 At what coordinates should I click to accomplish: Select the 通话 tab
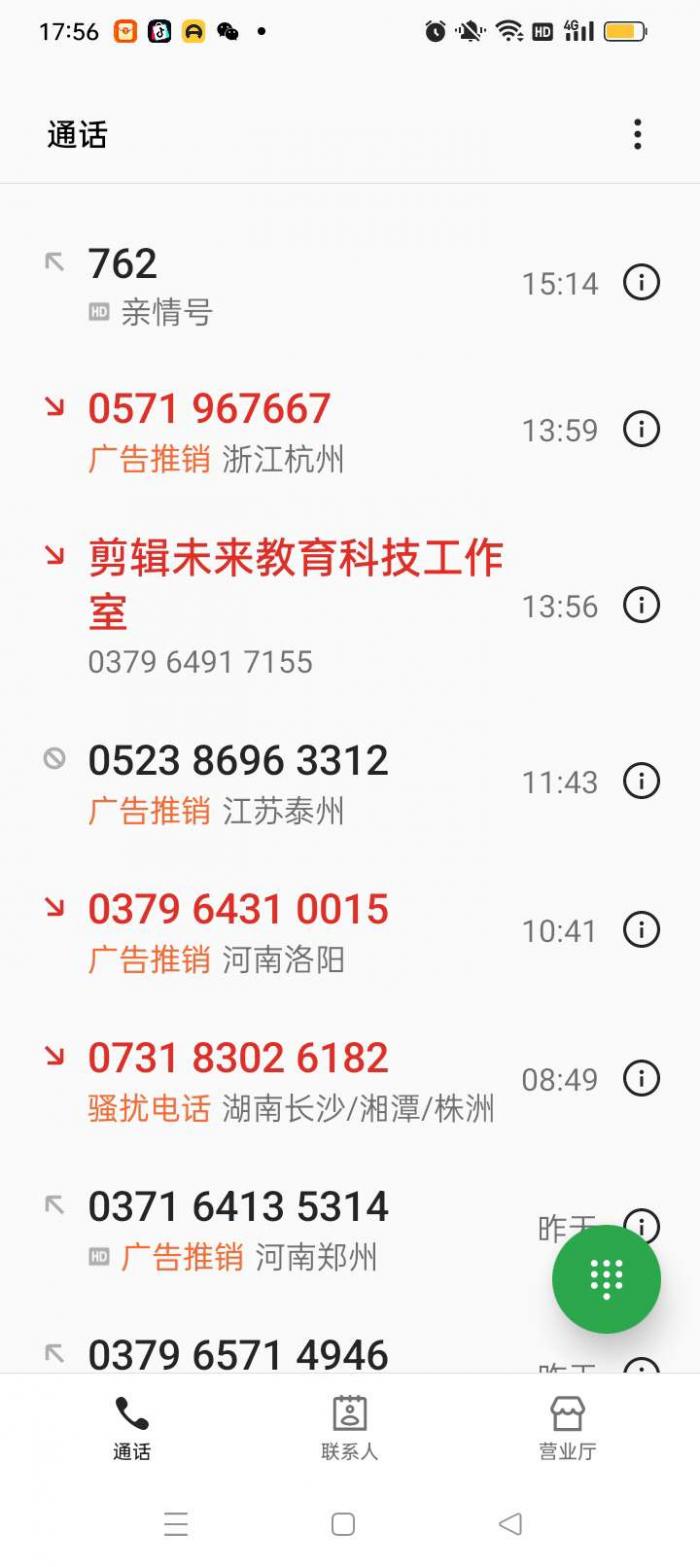coord(131,1428)
